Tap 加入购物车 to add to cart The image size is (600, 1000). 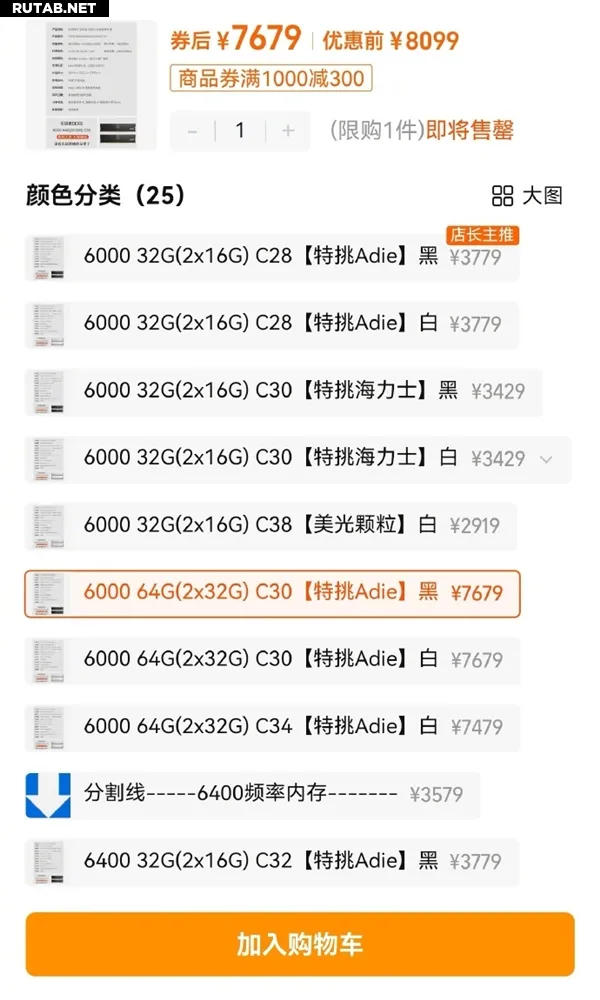click(x=300, y=943)
